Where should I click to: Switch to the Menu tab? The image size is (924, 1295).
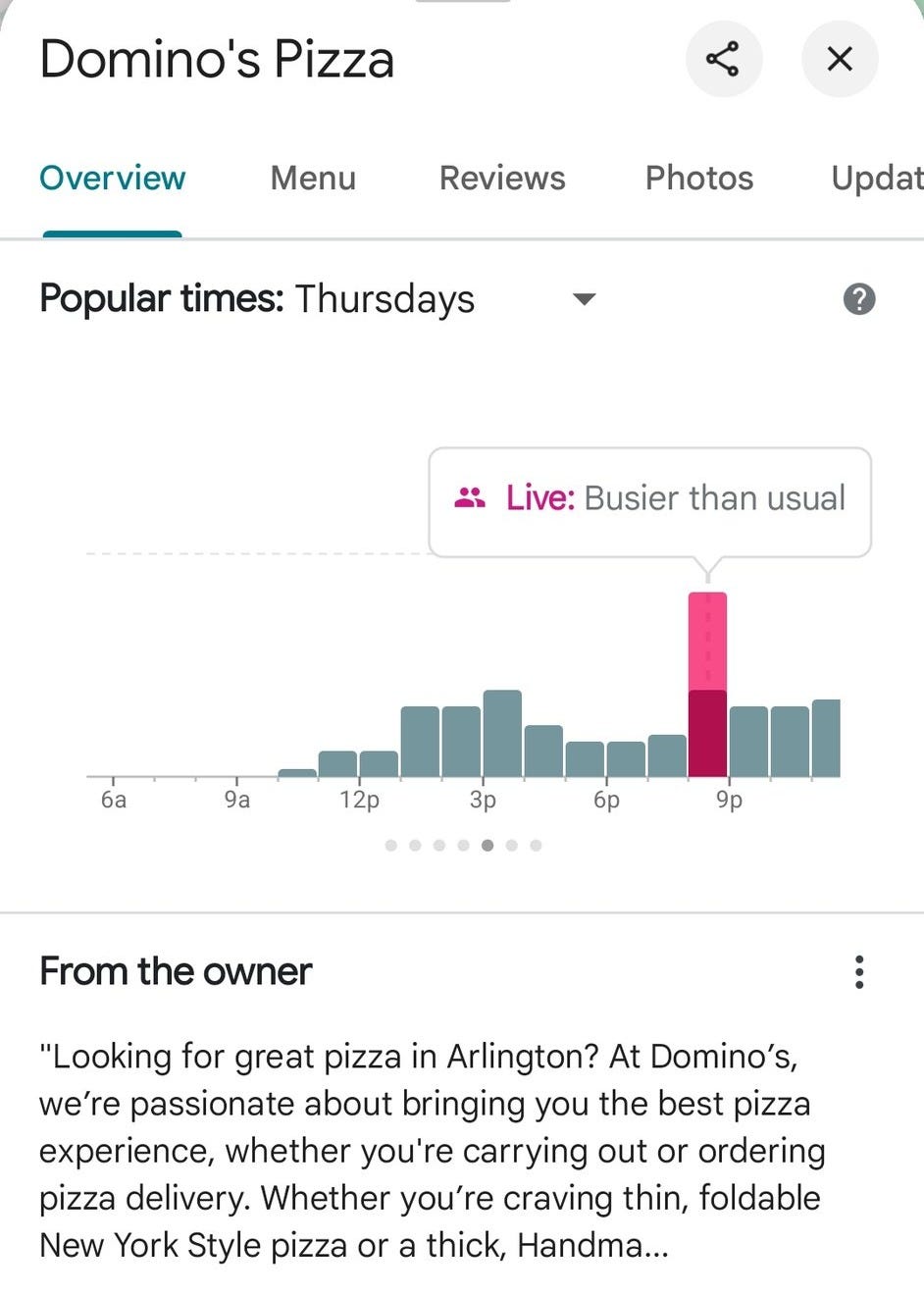pyautogui.click(x=313, y=178)
